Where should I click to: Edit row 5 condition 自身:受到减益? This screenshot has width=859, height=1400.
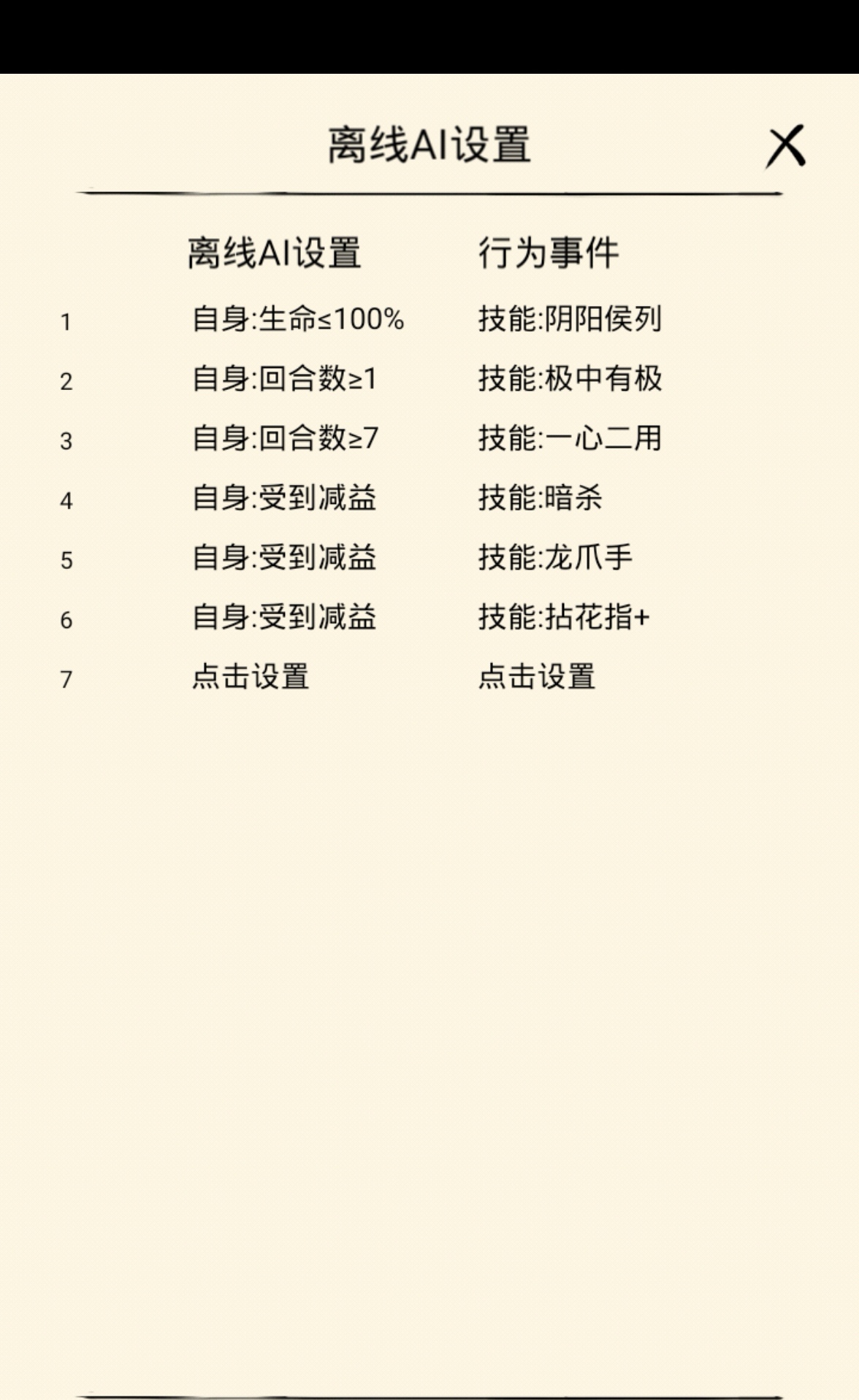point(284,558)
